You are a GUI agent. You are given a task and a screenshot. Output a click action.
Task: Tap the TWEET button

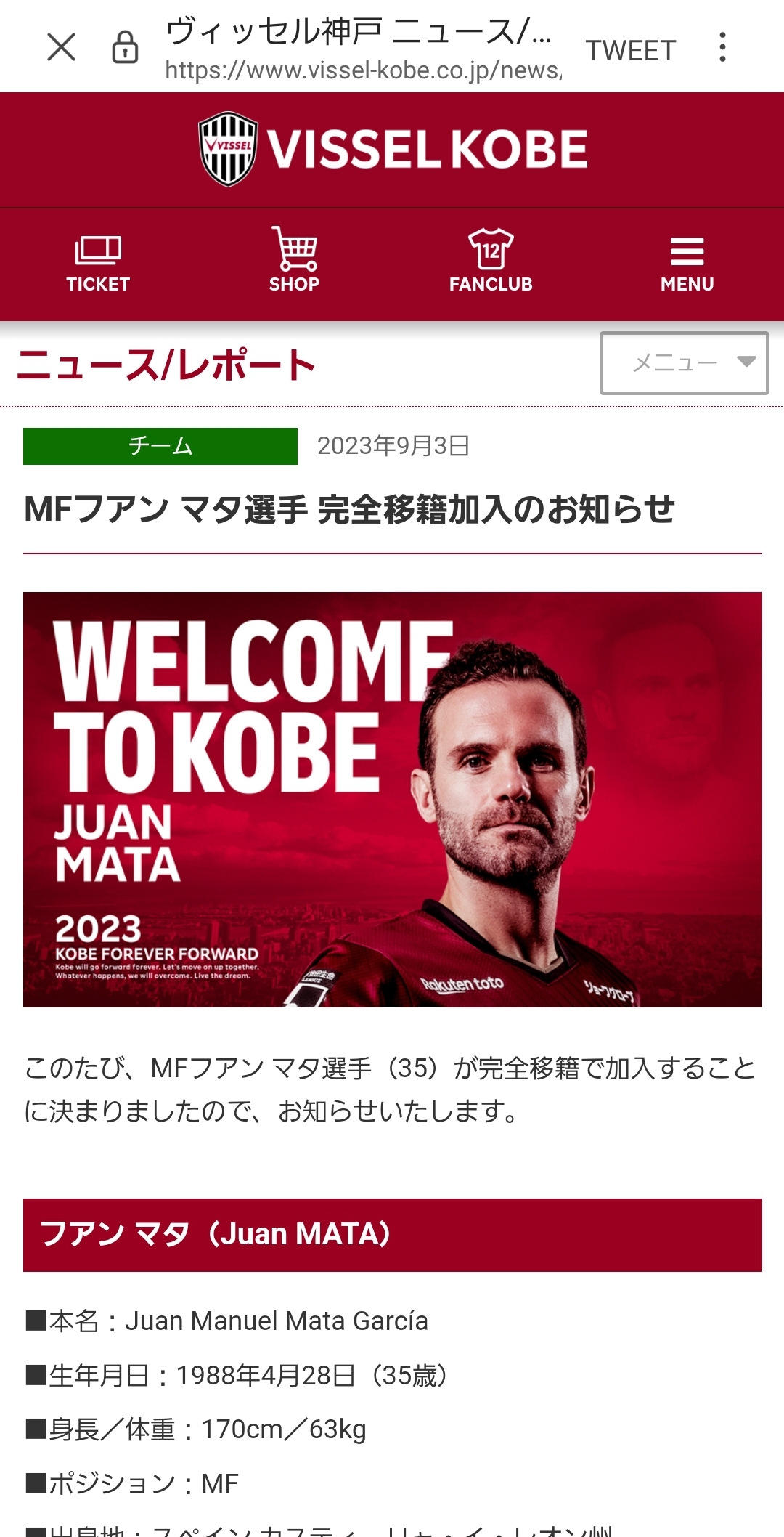(x=631, y=50)
